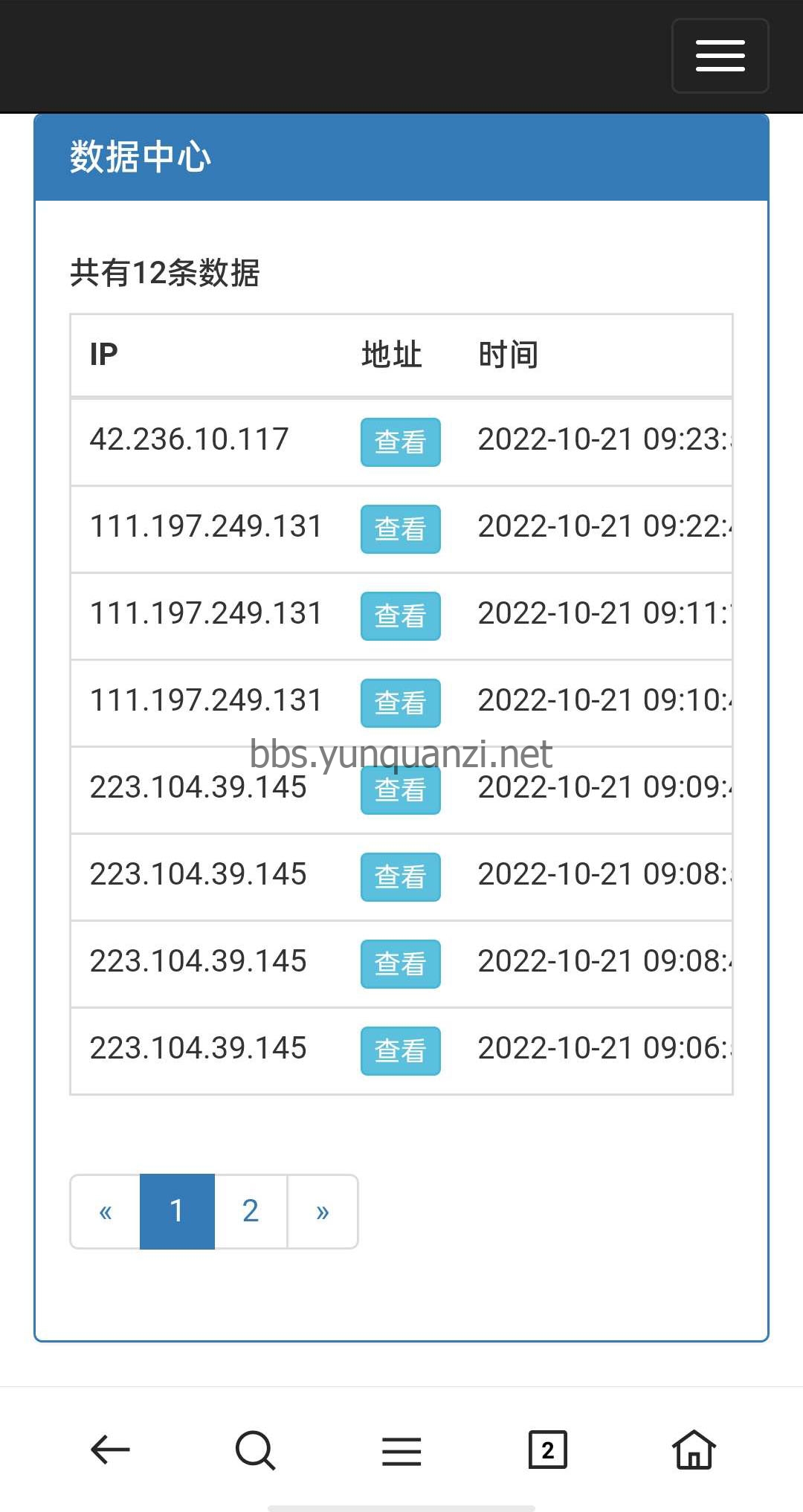View address for the 09:10 entry
Viewport: 803px width, 1512px height.
[400, 702]
